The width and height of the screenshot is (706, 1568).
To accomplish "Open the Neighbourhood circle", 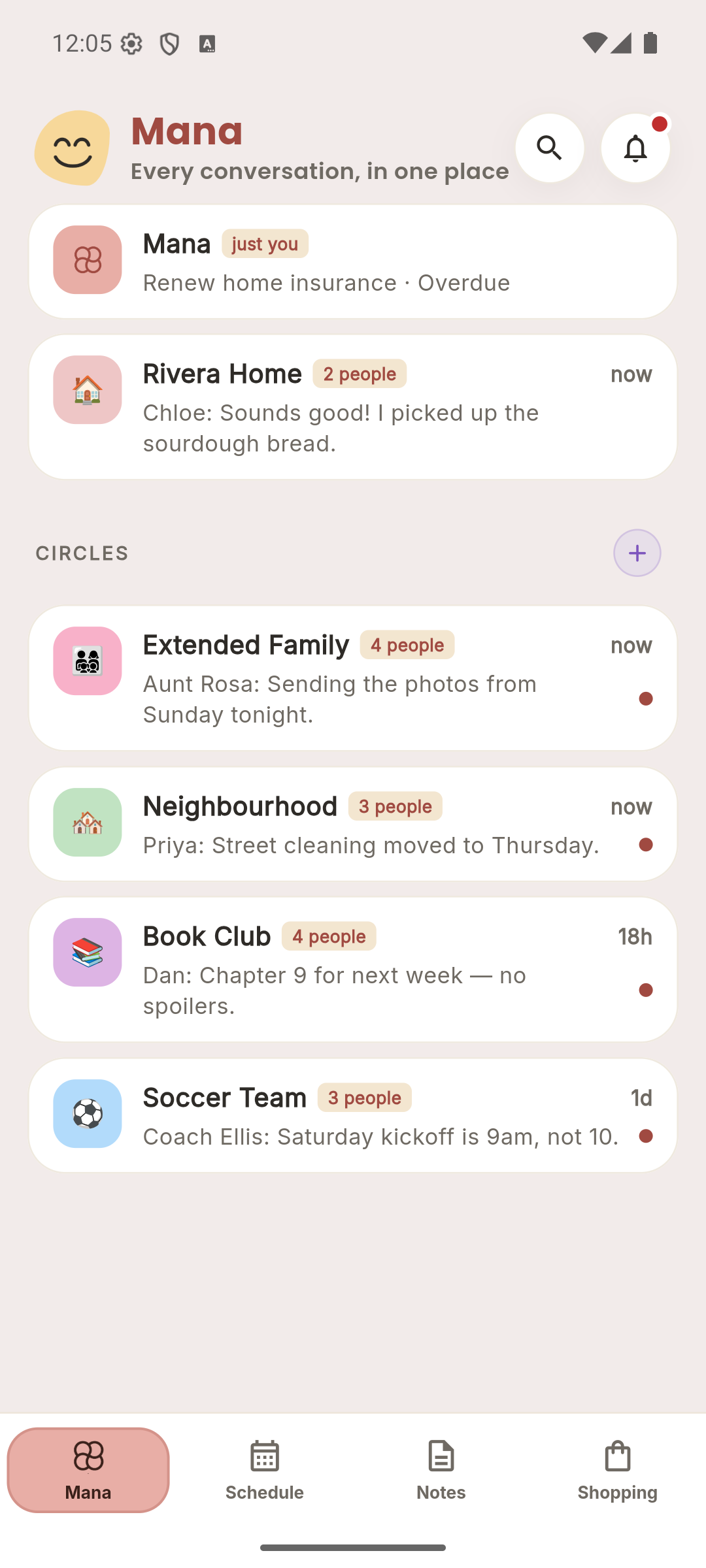I will 353,824.
